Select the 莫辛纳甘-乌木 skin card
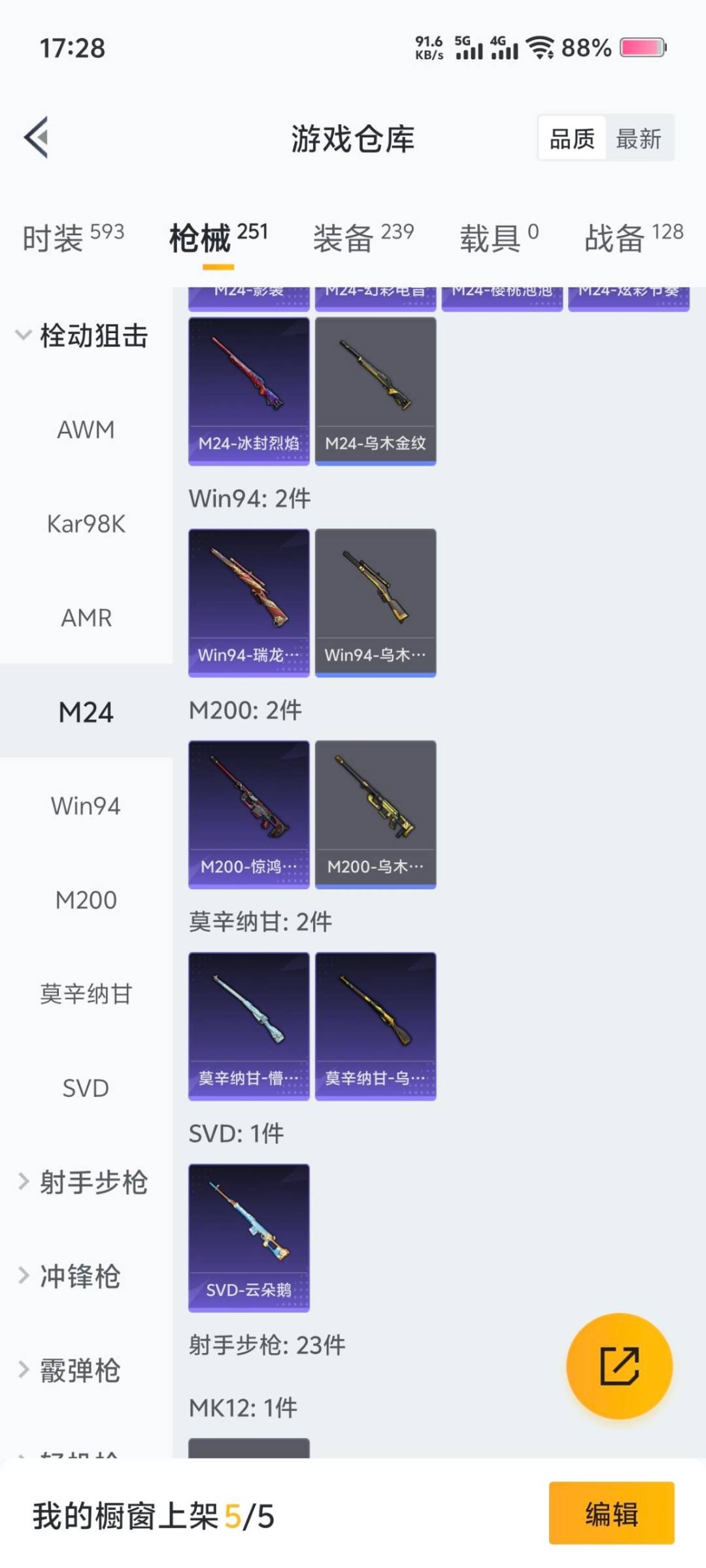706x1568 pixels. 375,1022
